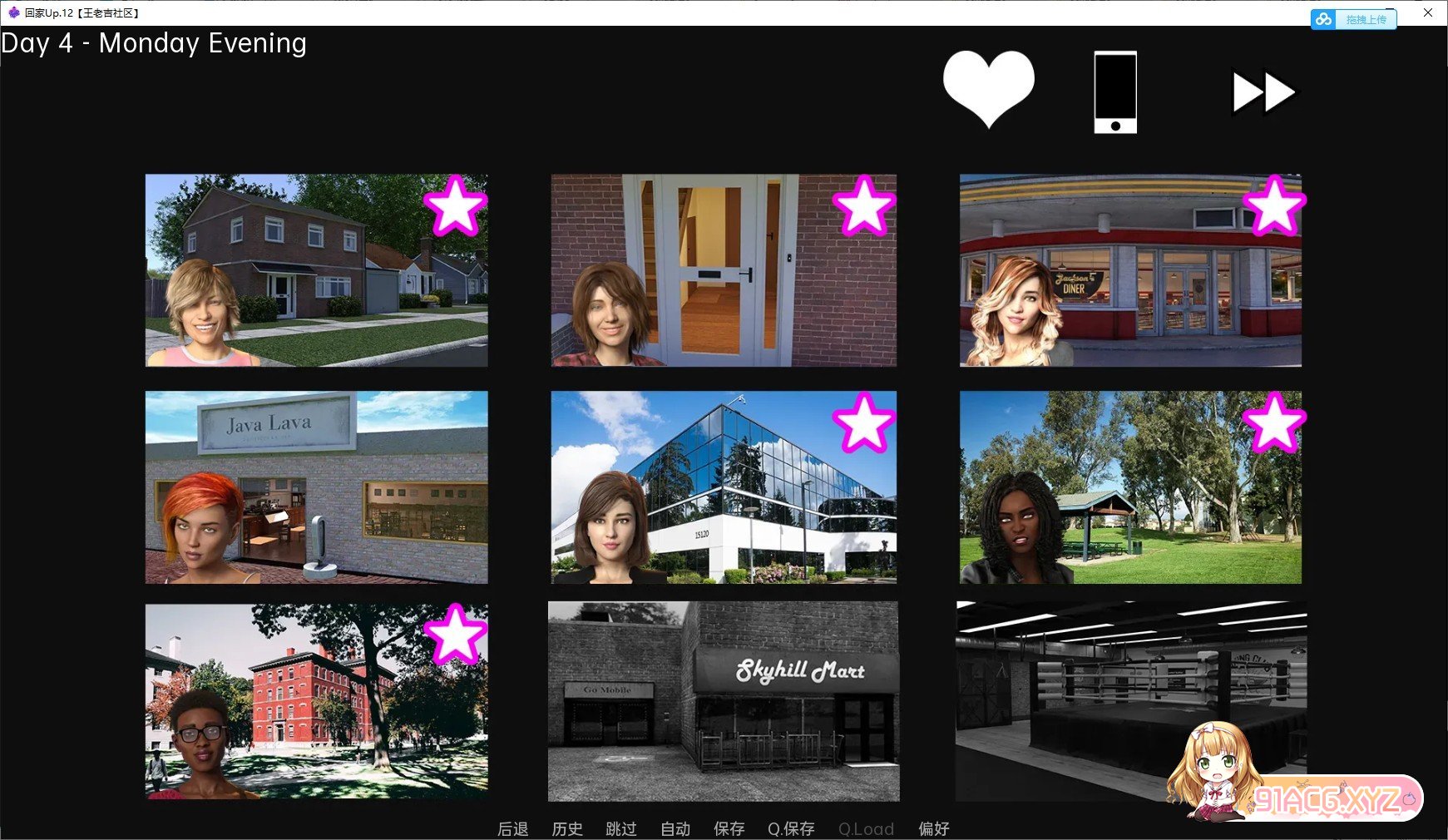
Task: Enable 自动 auto-forward mode
Action: 675,828
